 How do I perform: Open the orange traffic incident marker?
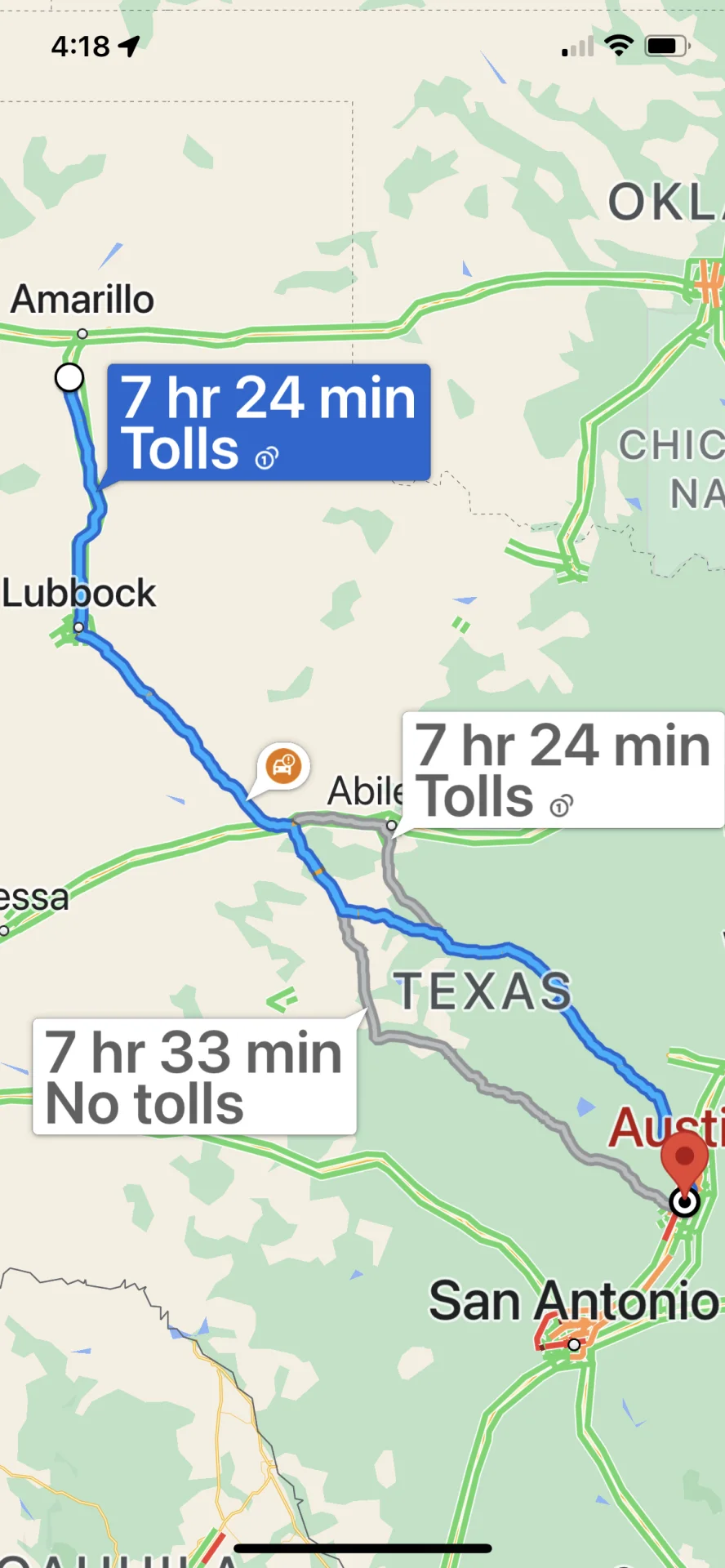[x=283, y=766]
